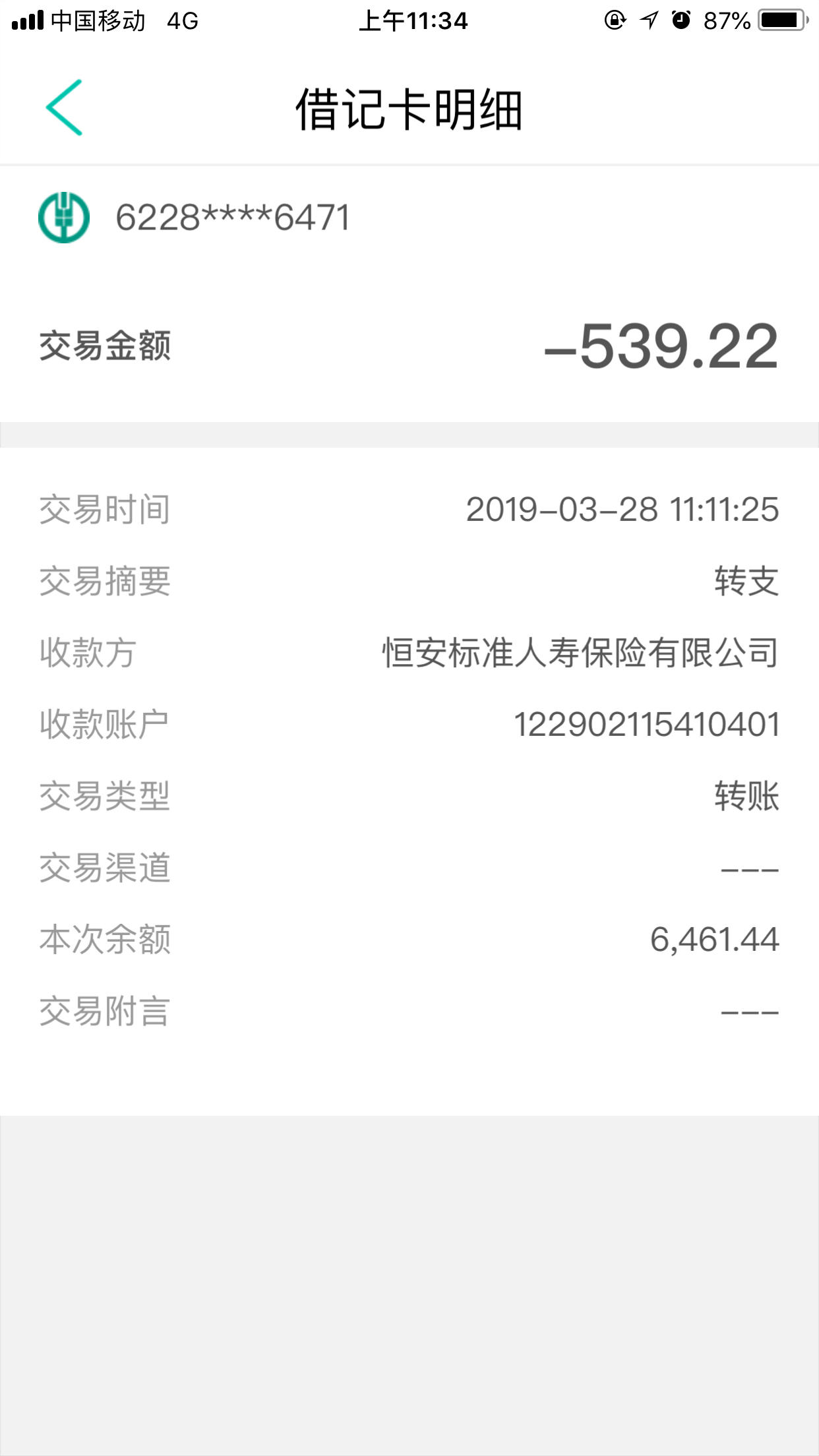Tap the transaction time 2019-03-28 11:11:25
Image resolution: width=819 pixels, height=1456 pixels.
point(622,508)
